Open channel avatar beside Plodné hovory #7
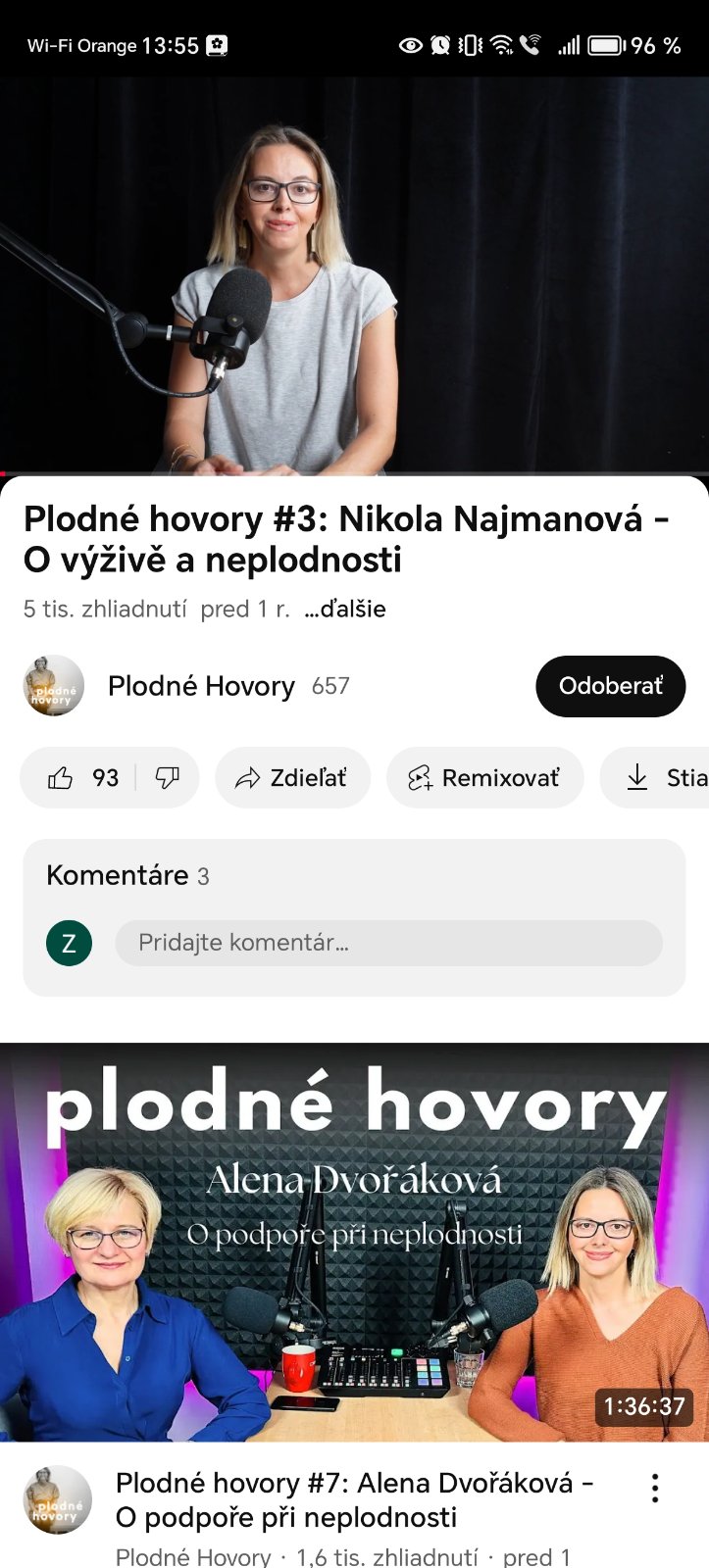 click(x=57, y=1499)
